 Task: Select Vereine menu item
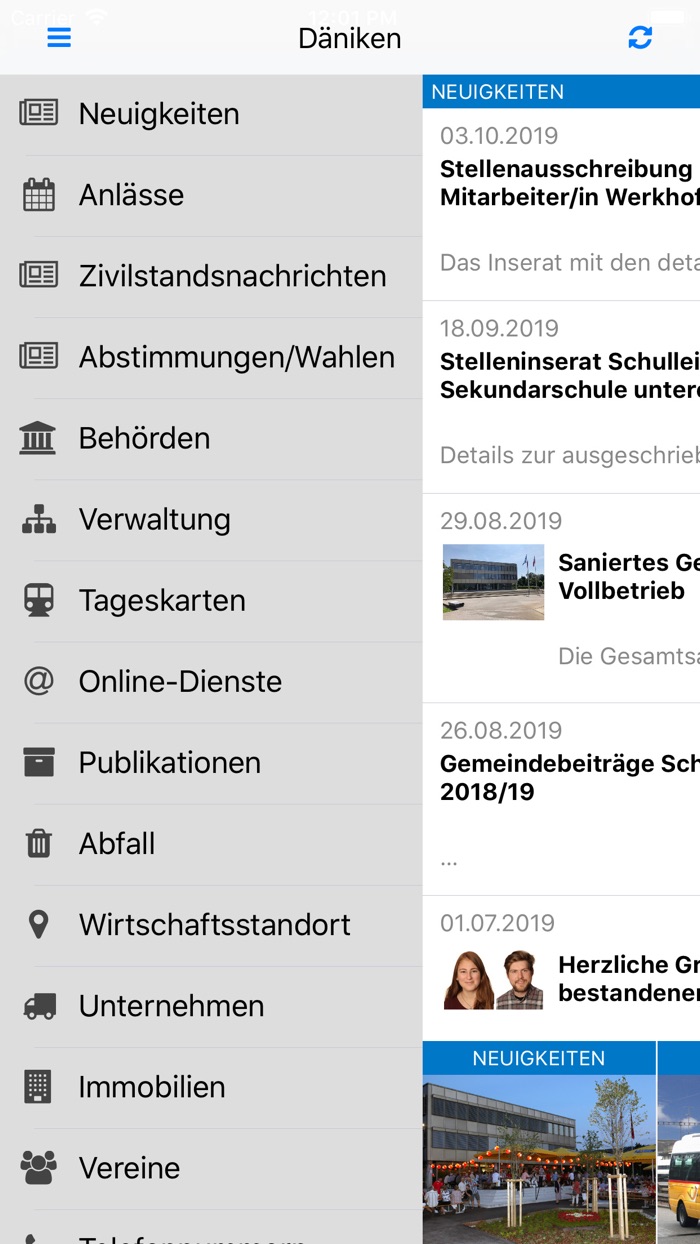click(x=129, y=1168)
